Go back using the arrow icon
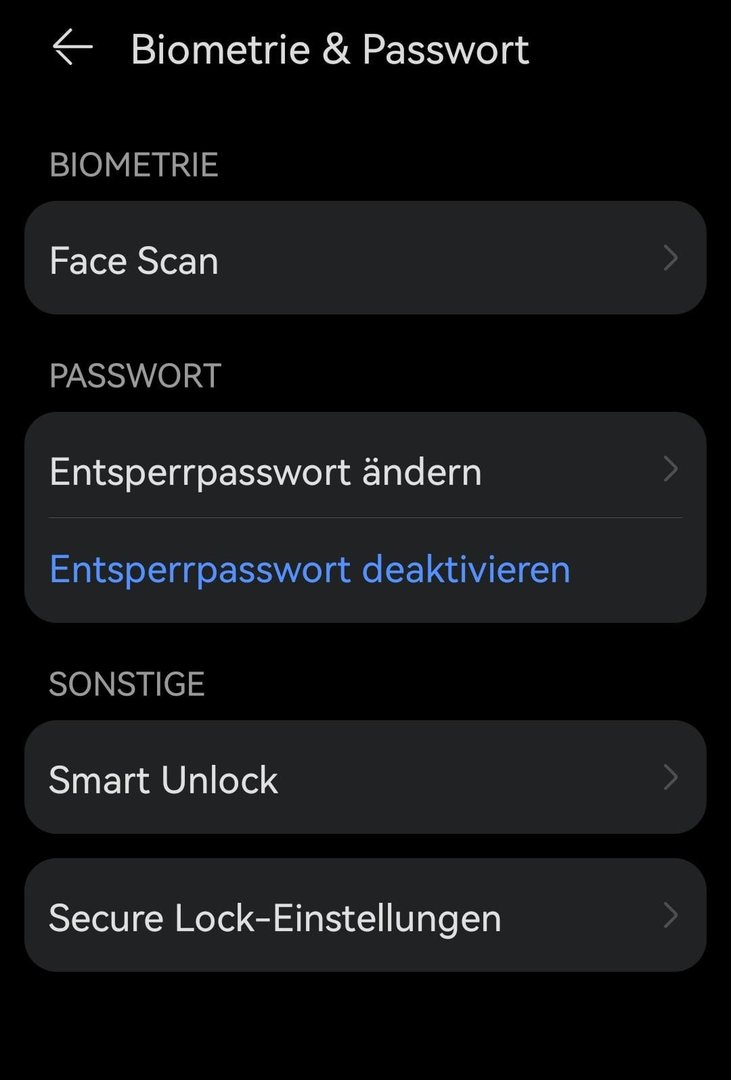731x1080 pixels. point(72,48)
